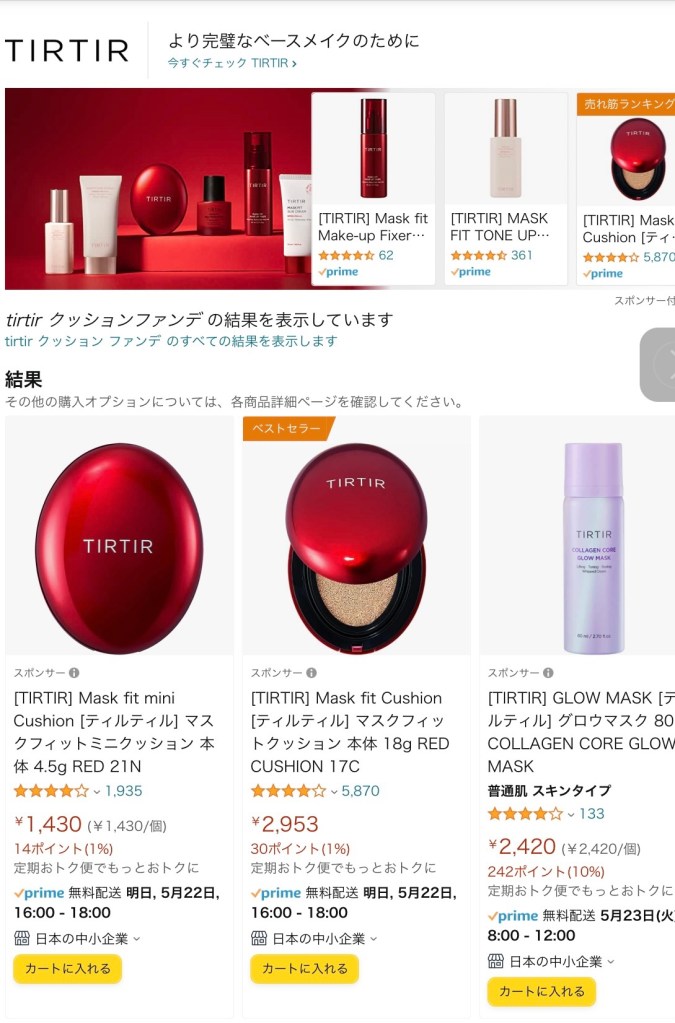Add GLOW MASK to cart
This screenshot has width=675, height=1023.
pos(541,991)
